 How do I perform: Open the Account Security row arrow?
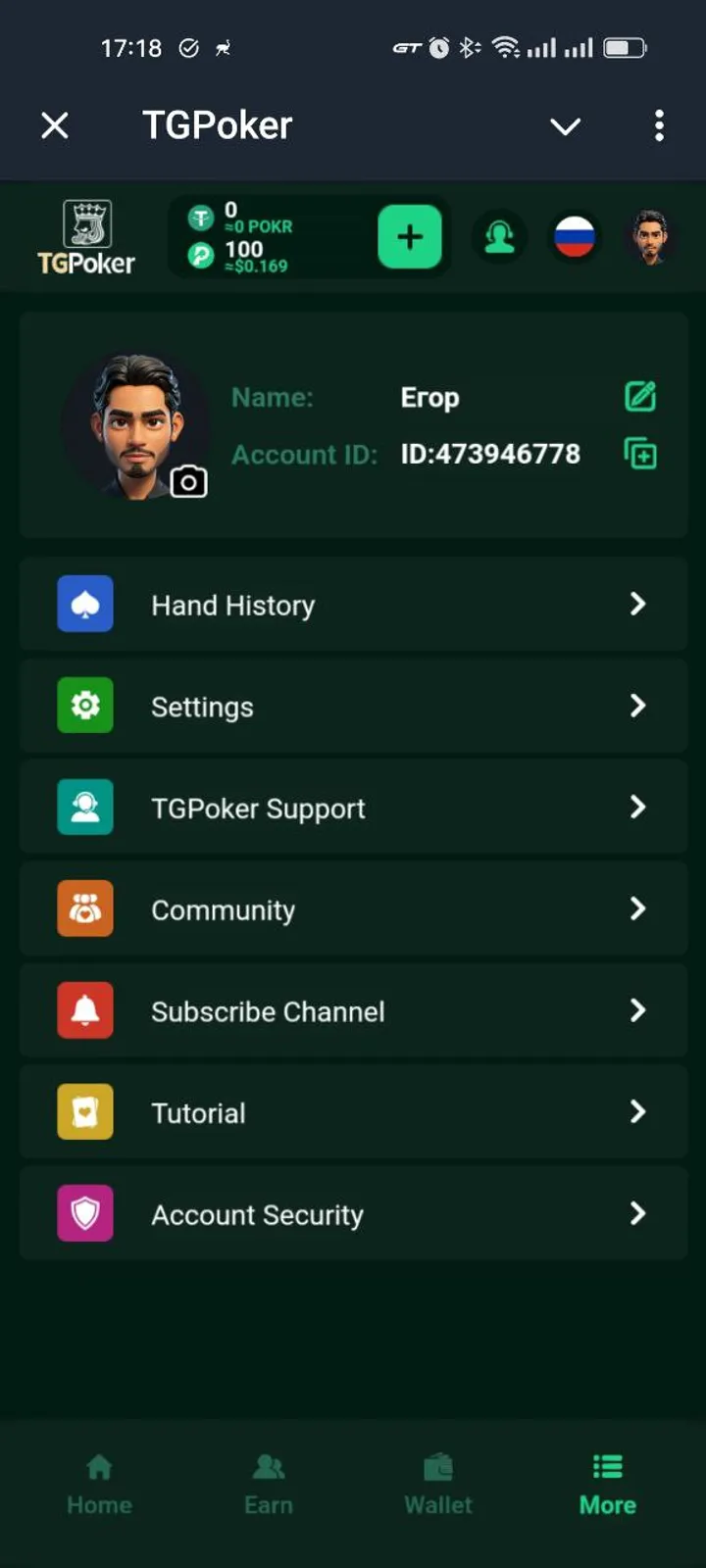click(x=638, y=1213)
